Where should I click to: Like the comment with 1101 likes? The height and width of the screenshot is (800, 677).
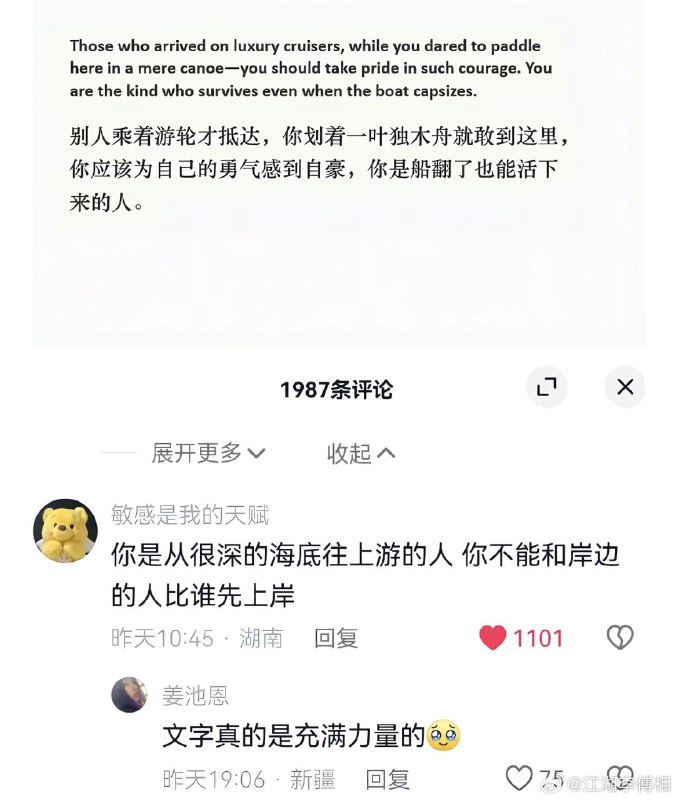click(493, 638)
